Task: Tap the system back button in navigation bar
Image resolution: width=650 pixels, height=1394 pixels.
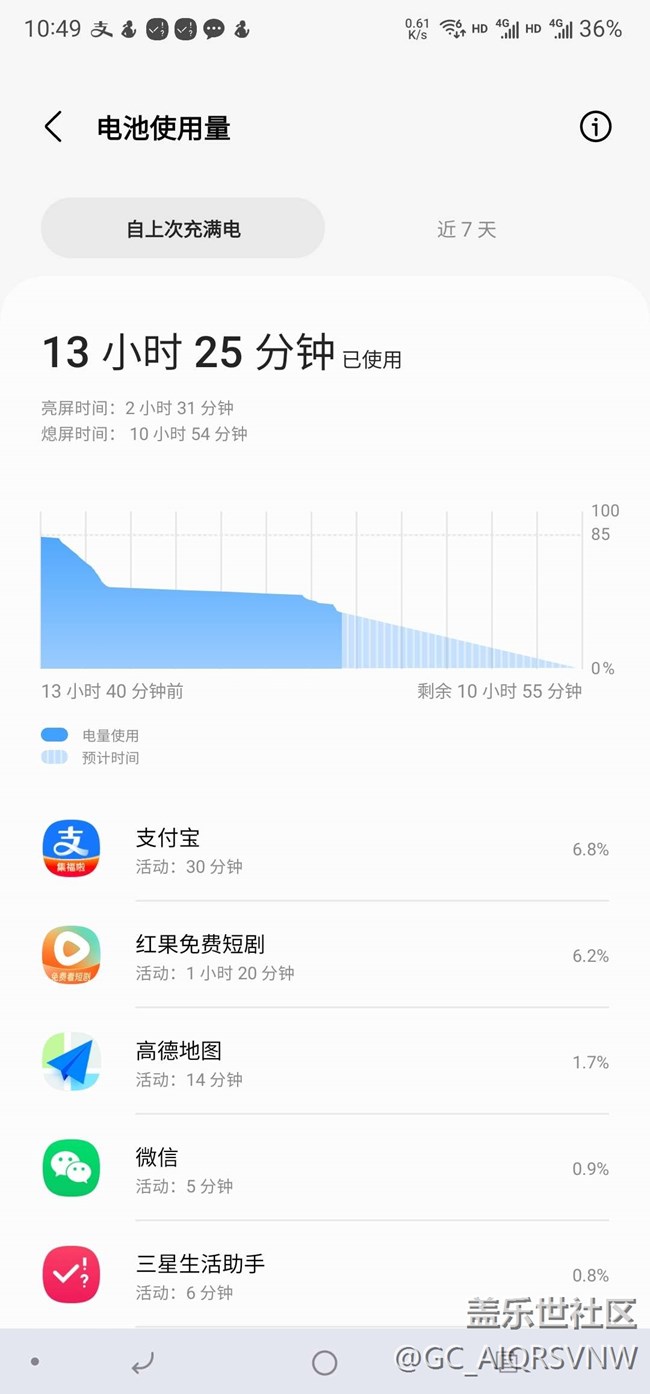Action: pos(143,1362)
